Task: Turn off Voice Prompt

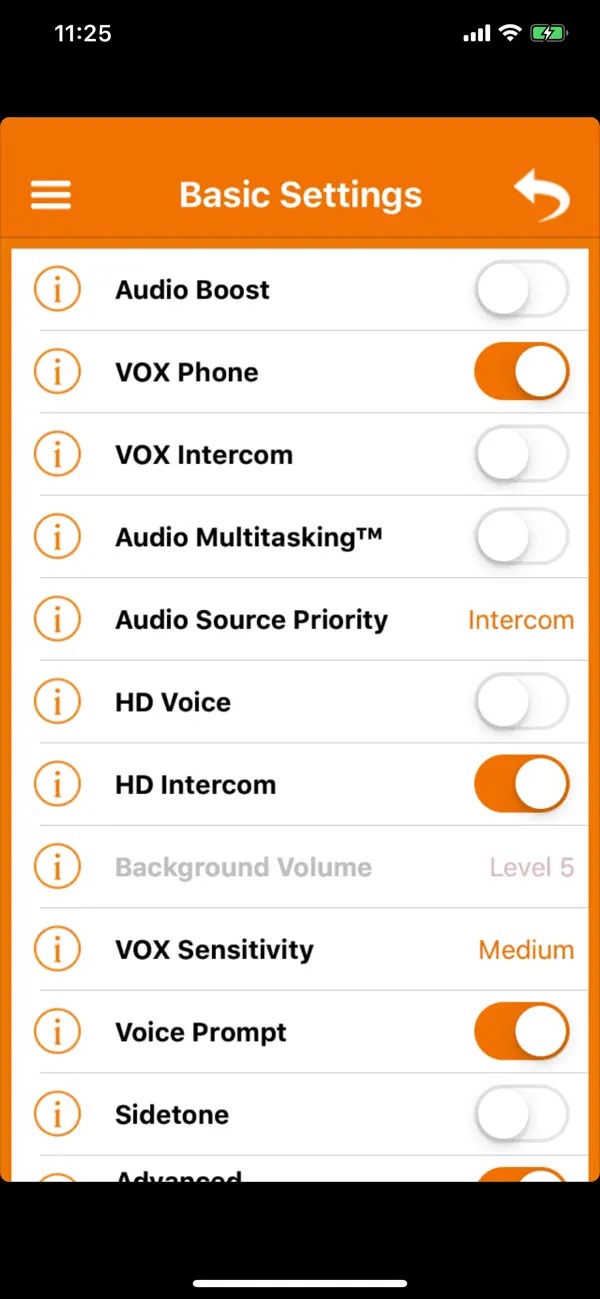Action: 521,1032
